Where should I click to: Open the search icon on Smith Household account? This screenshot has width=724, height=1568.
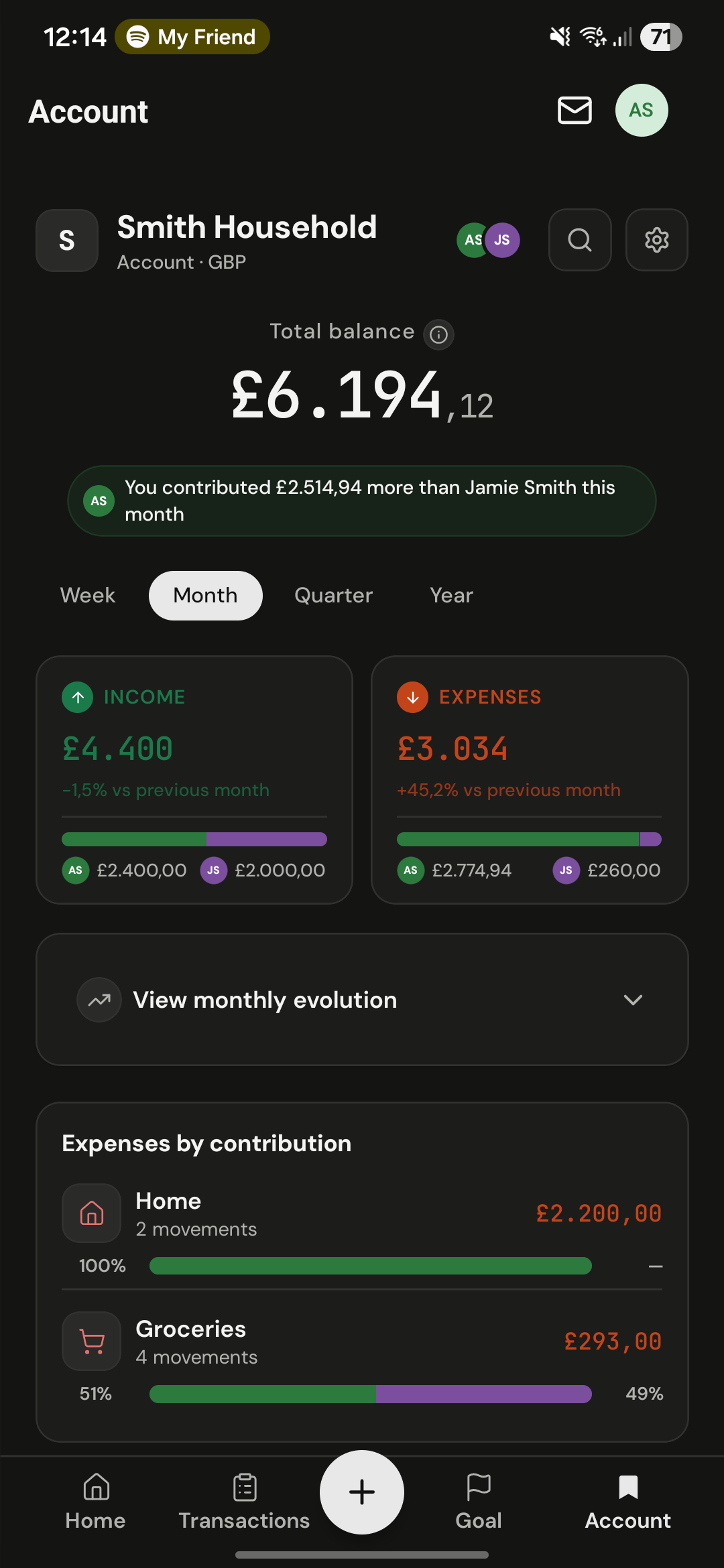tap(579, 240)
